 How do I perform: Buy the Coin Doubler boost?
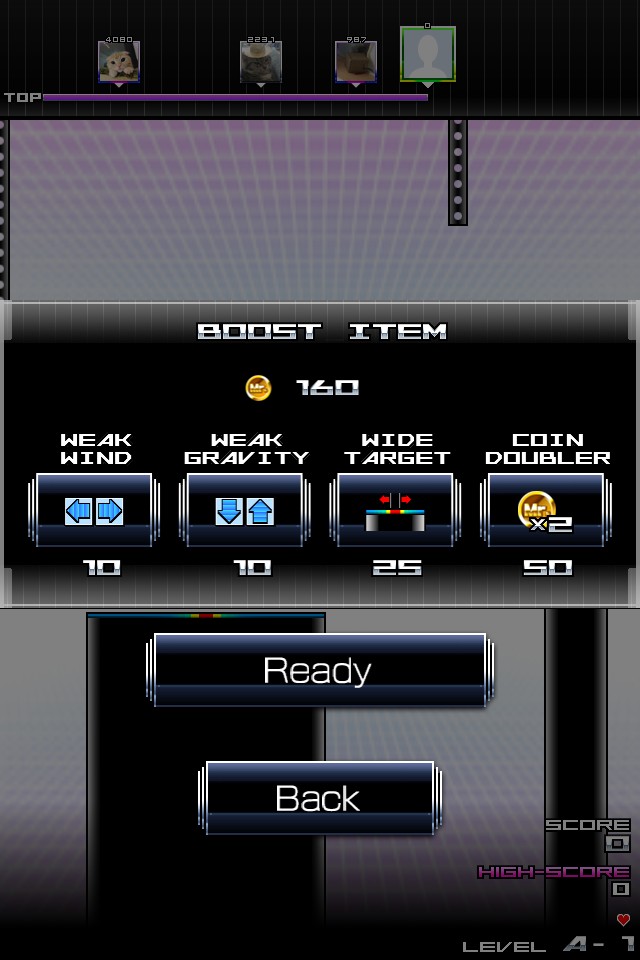tap(546, 511)
